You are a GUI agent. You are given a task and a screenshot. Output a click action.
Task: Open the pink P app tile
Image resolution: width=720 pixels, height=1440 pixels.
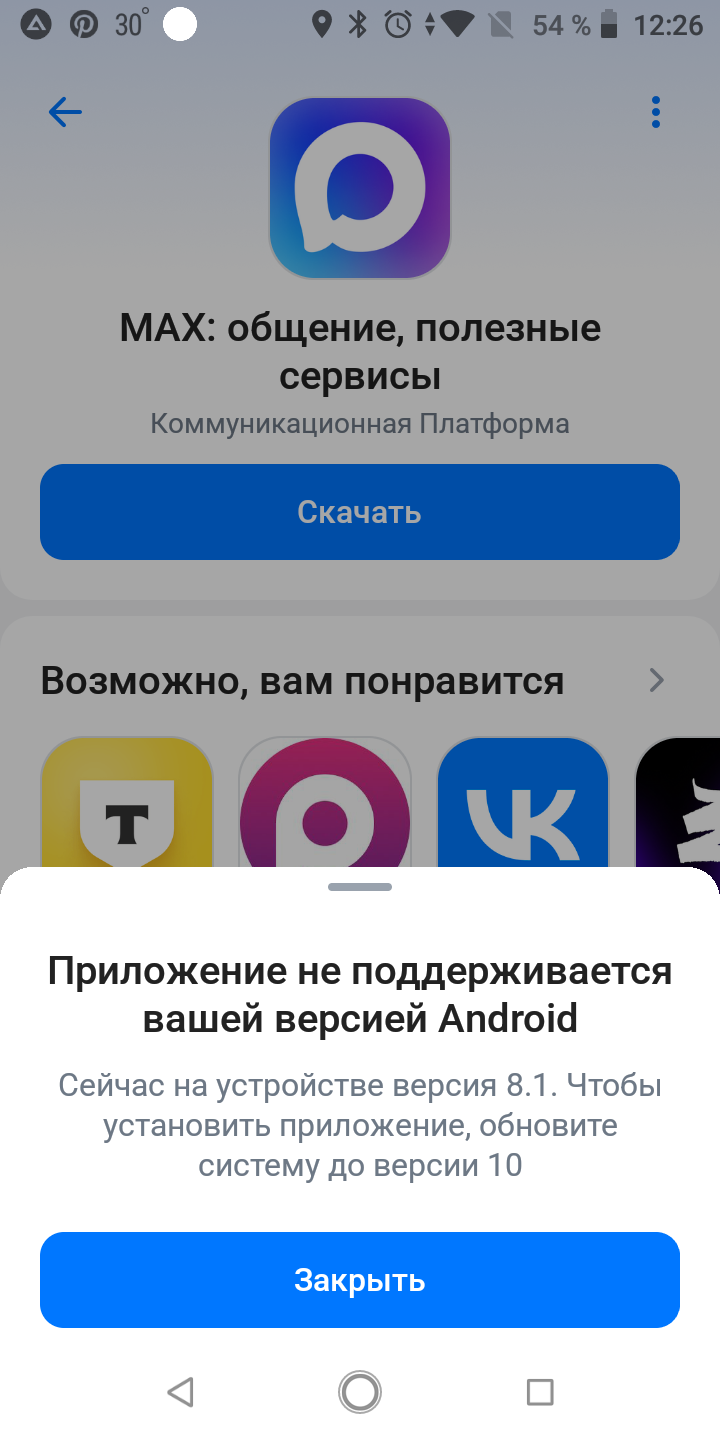tap(325, 805)
